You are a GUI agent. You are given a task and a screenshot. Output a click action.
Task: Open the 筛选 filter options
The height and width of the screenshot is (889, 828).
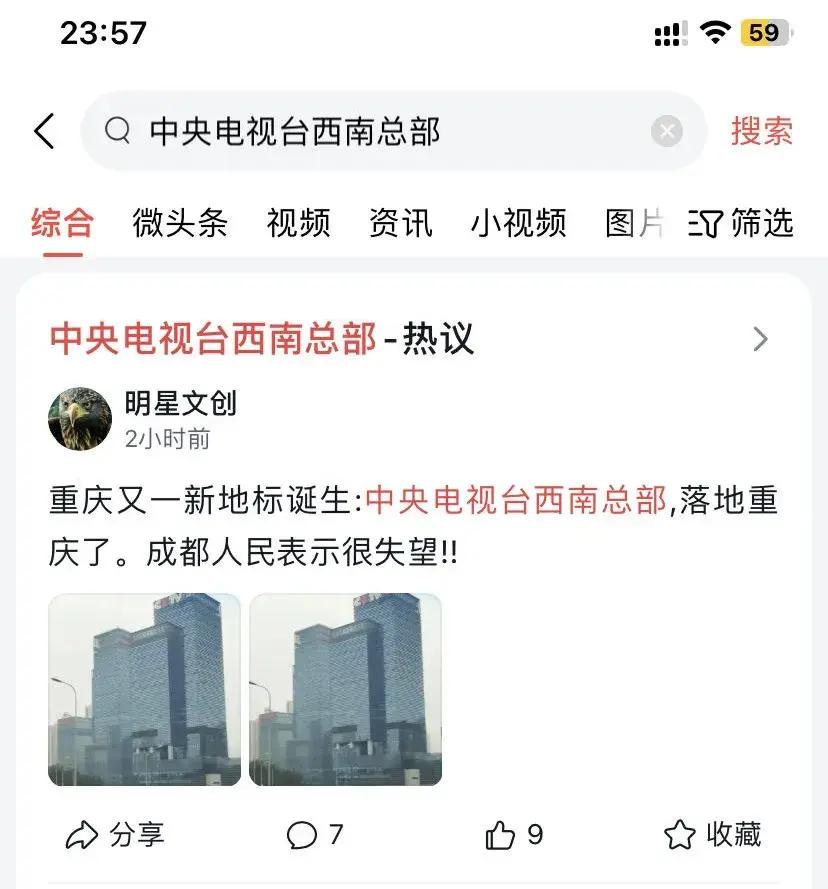(x=742, y=223)
